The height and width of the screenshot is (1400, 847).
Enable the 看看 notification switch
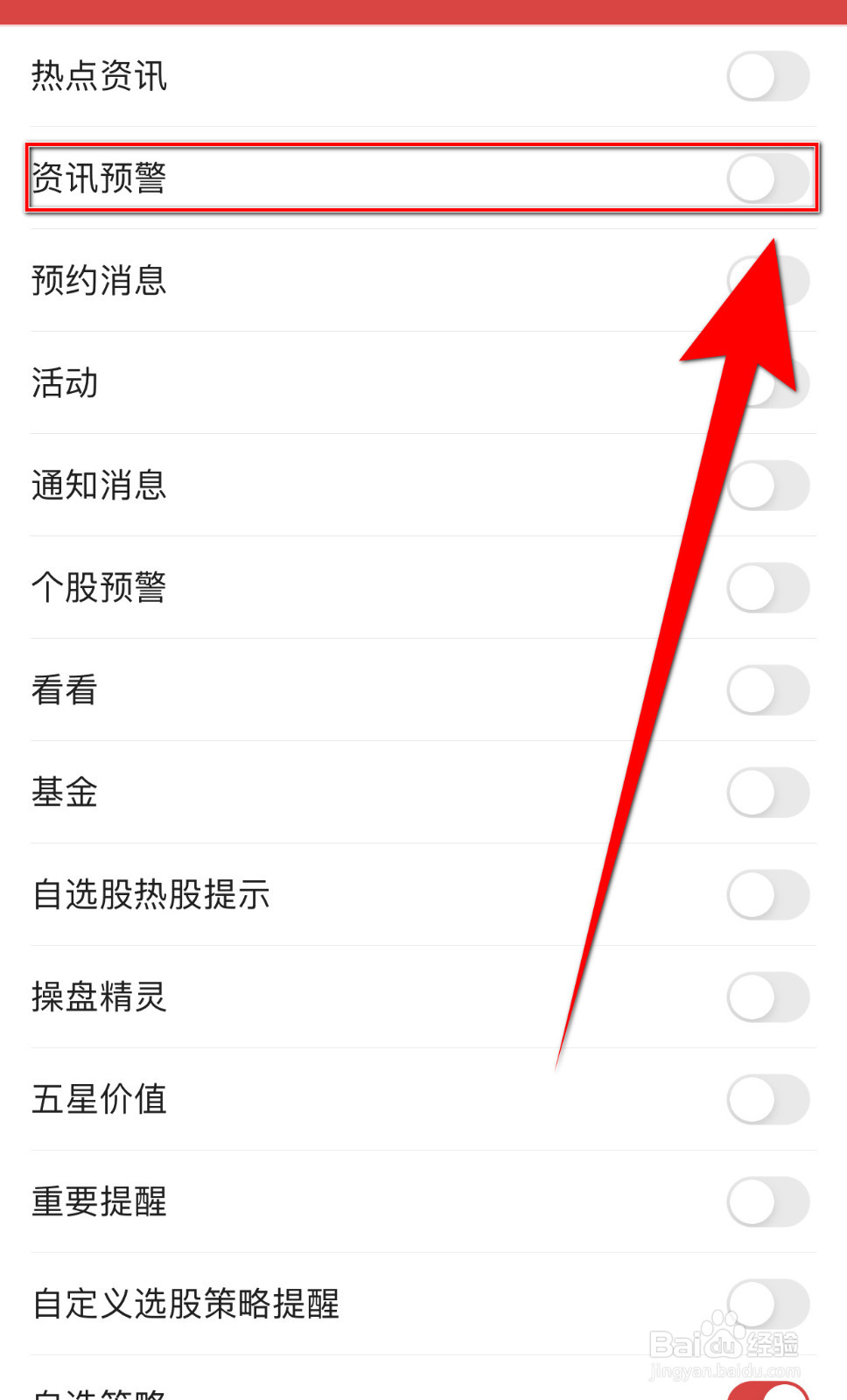click(768, 689)
